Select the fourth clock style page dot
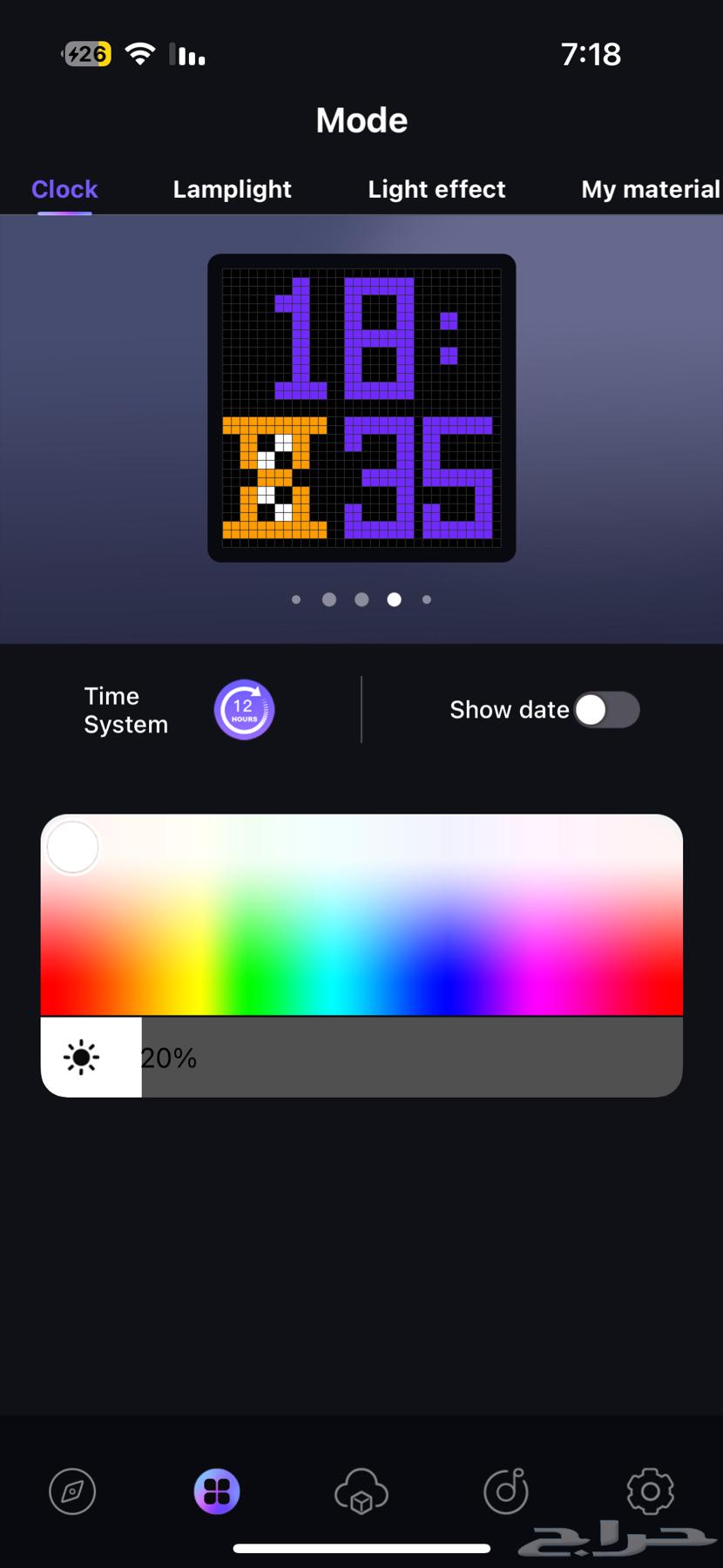723x1568 pixels. coord(394,599)
